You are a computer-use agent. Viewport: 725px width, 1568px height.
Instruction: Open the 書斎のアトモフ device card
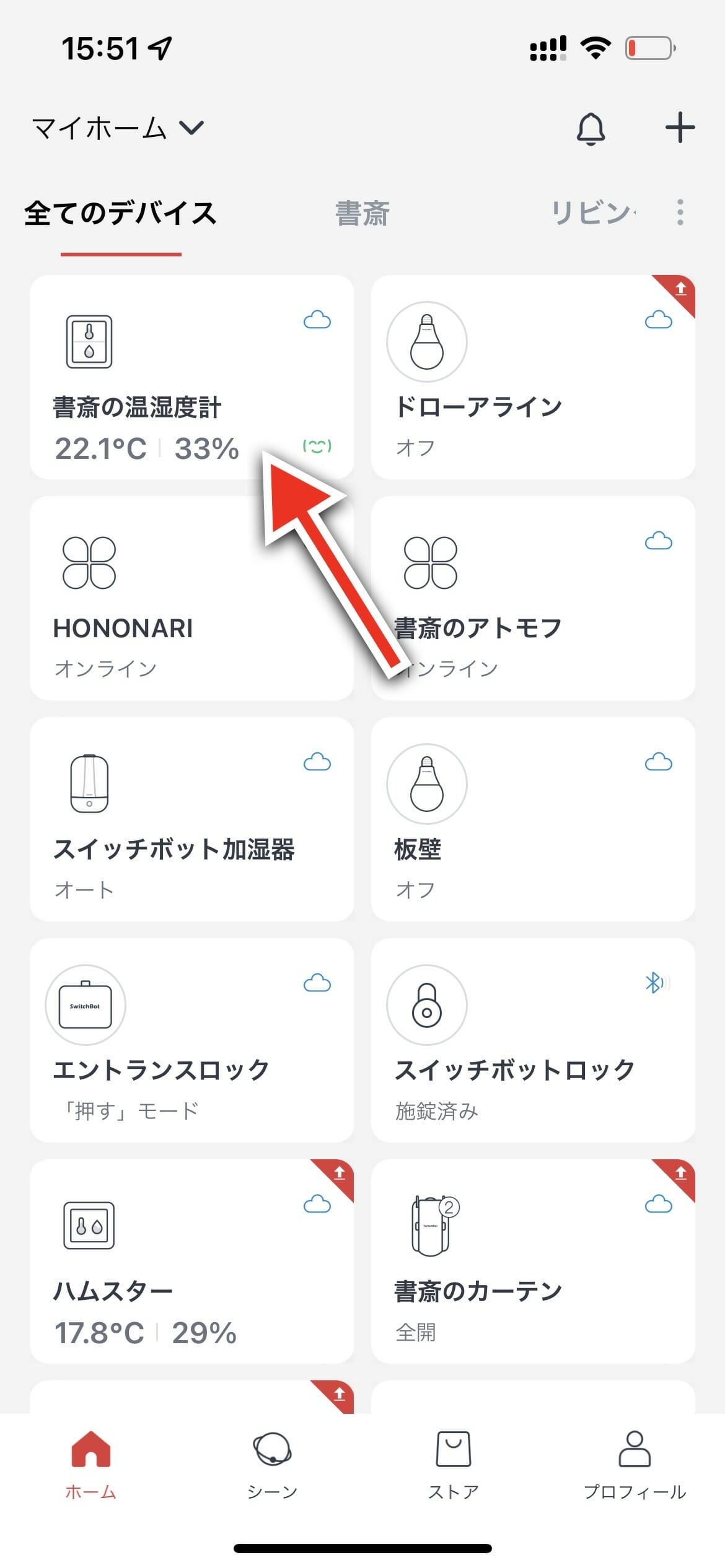tap(533, 598)
